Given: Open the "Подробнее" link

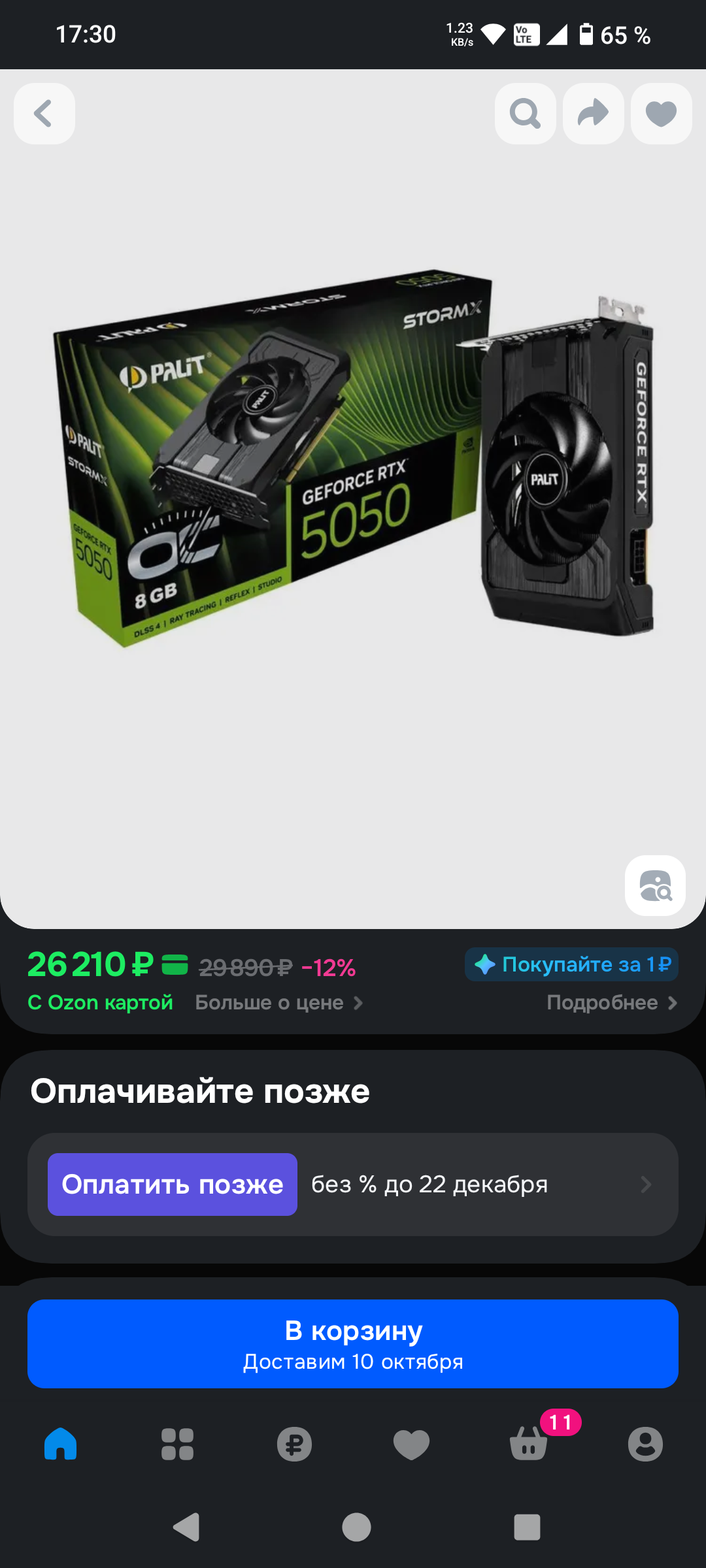Looking at the screenshot, I should click(612, 1003).
